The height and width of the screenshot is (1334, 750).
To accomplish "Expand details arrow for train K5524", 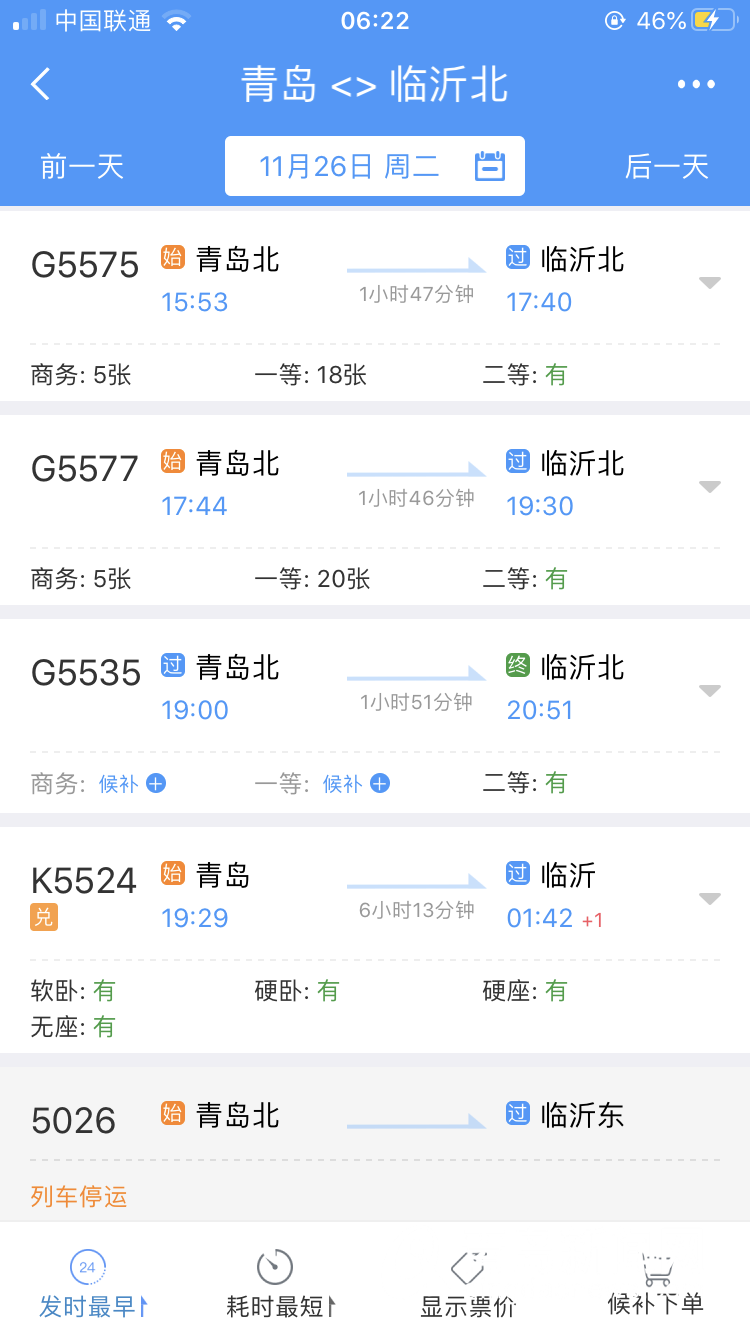I will point(709,898).
